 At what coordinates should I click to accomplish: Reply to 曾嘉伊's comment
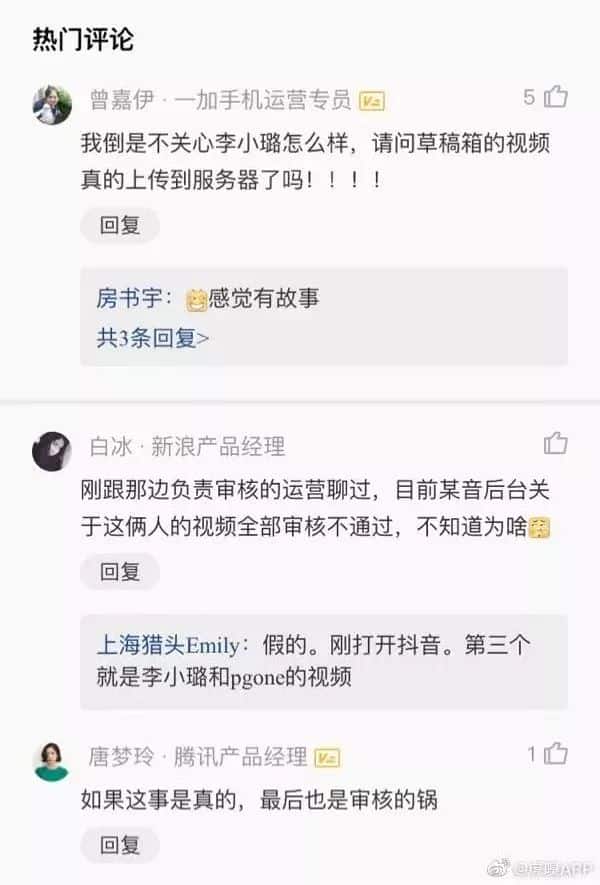tap(120, 226)
